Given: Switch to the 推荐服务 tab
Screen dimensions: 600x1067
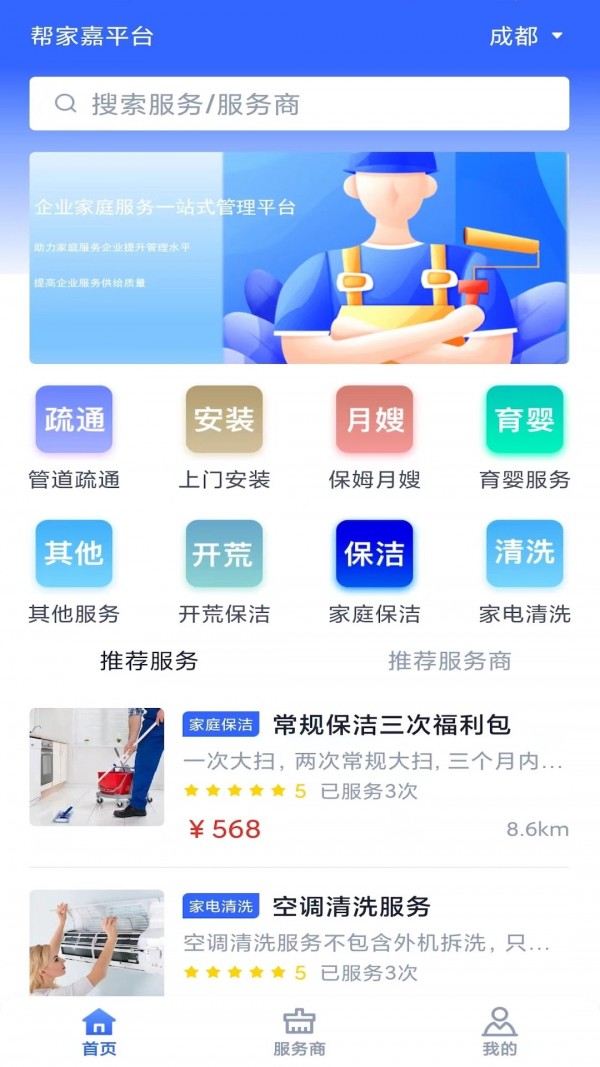Looking at the screenshot, I should pyautogui.click(x=149, y=661).
